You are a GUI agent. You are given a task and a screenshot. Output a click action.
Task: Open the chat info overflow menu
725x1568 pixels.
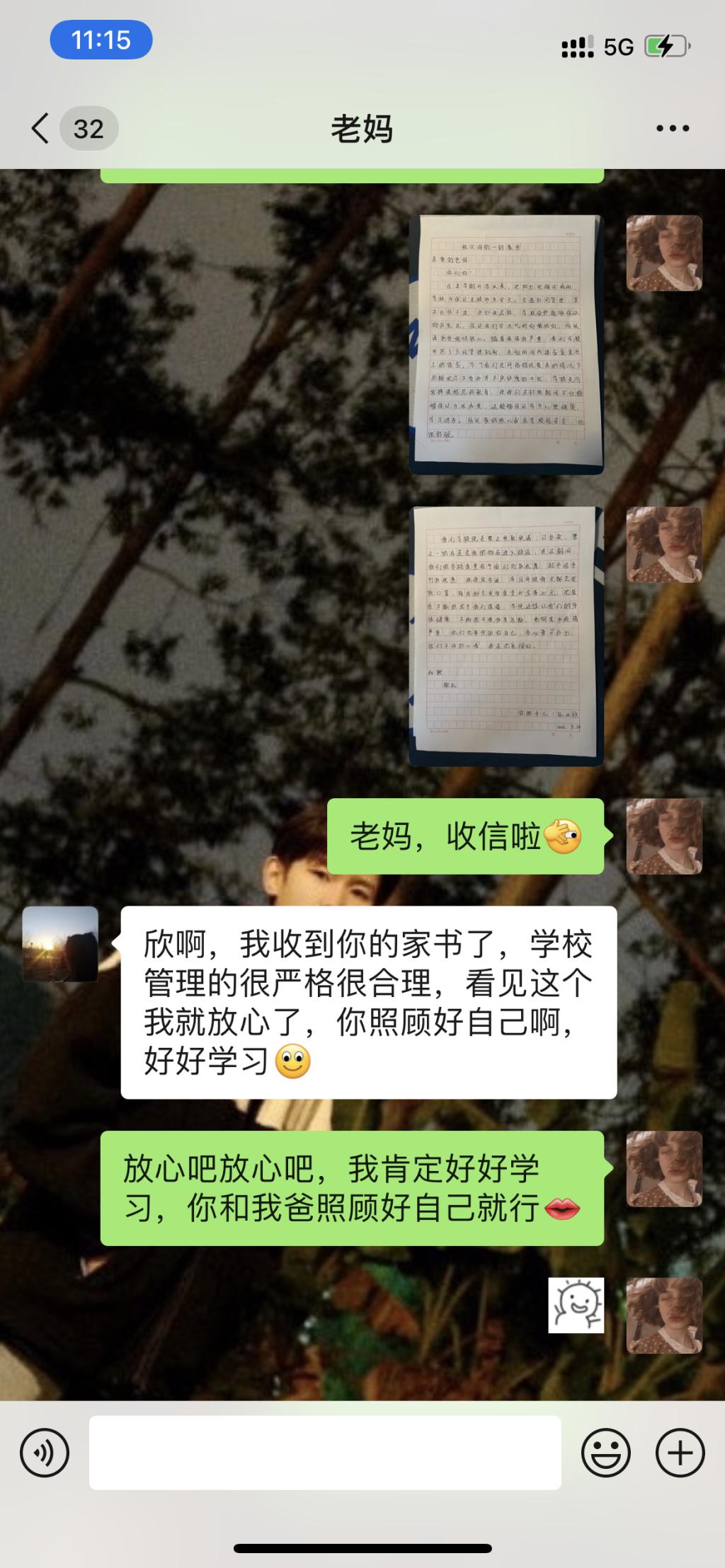pyautogui.click(x=672, y=129)
